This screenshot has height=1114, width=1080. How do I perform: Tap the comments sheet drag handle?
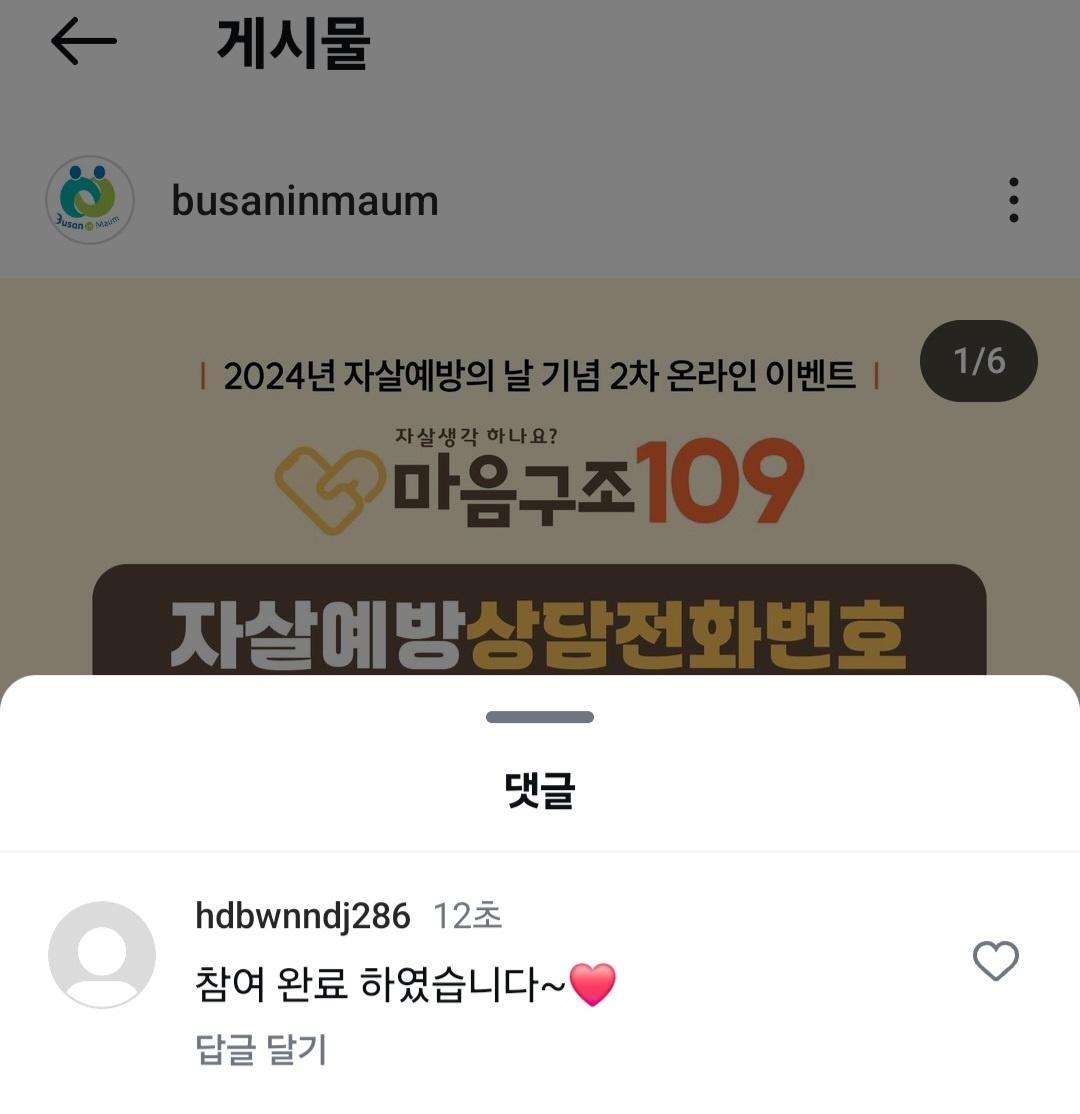click(540, 717)
